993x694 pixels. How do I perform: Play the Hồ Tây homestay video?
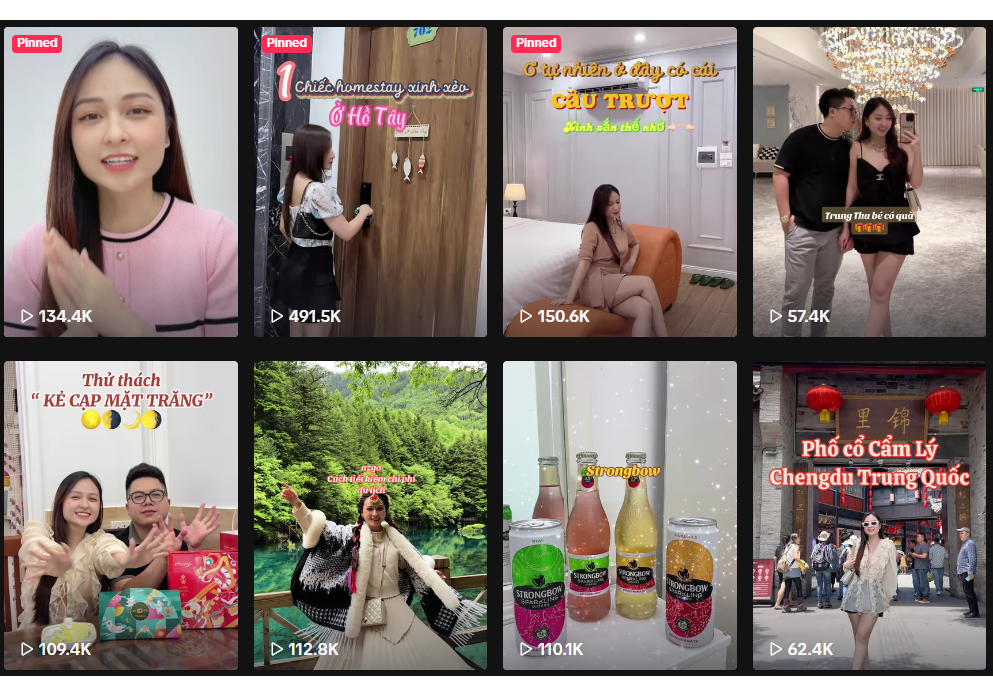tap(370, 182)
